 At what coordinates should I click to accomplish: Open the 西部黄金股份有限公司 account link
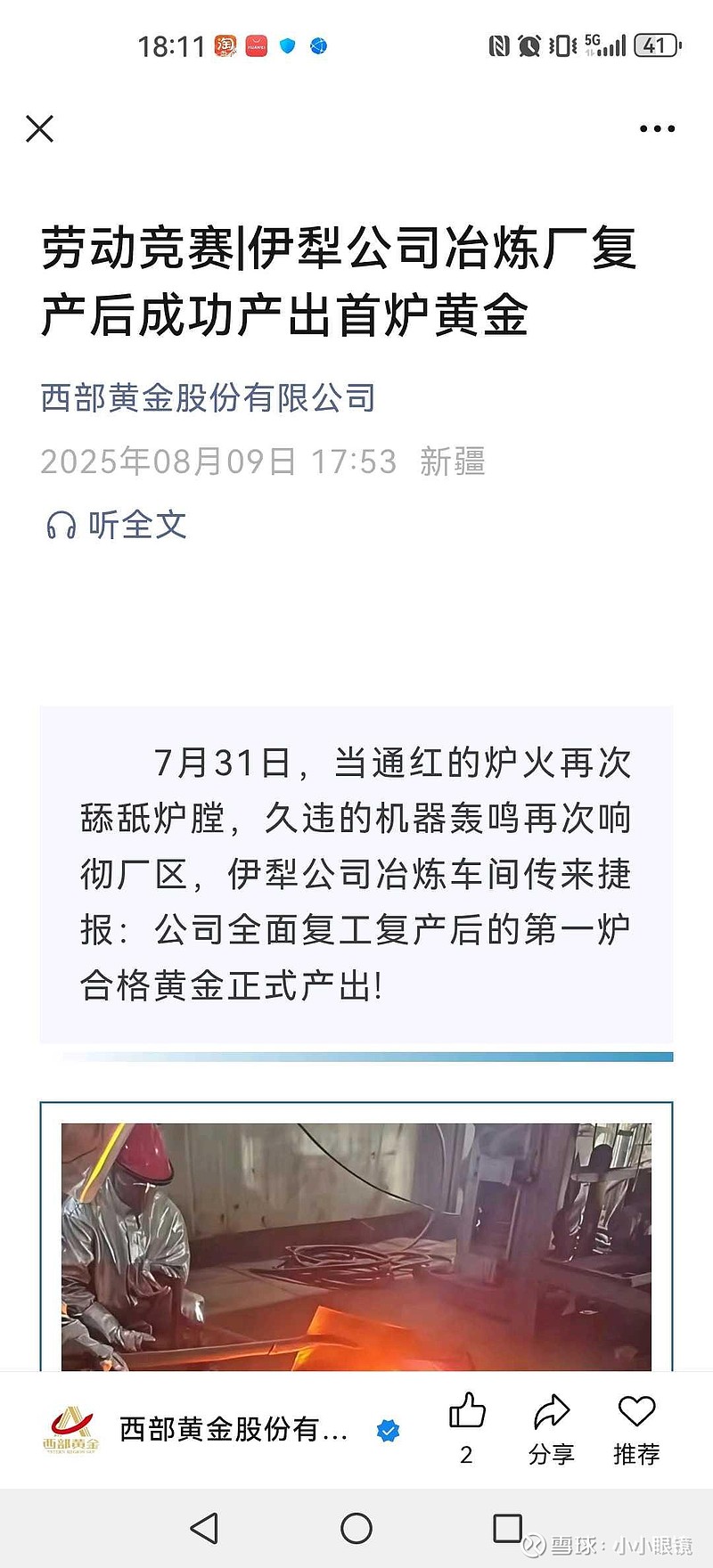click(209, 398)
